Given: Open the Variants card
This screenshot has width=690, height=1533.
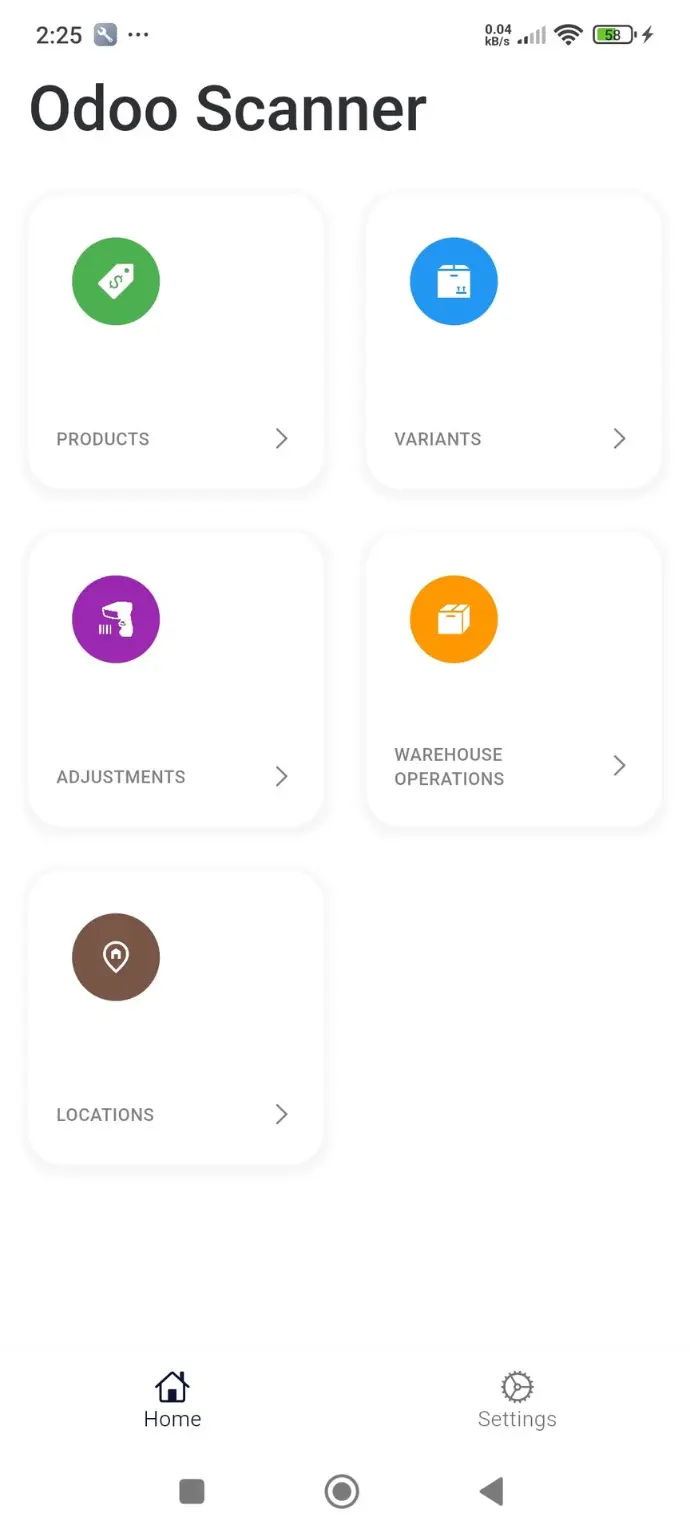Looking at the screenshot, I should click(513, 342).
